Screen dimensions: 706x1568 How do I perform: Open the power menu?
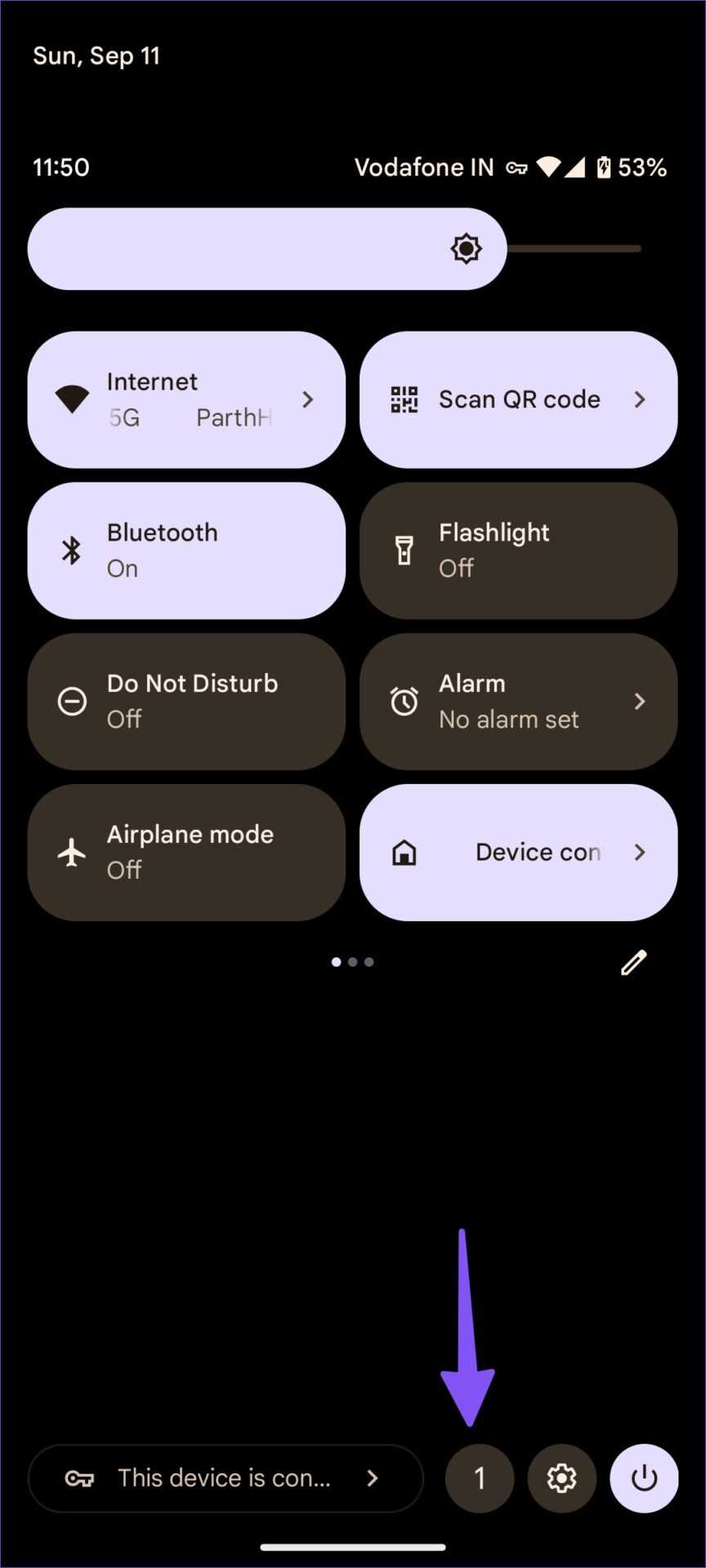pyautogui.click(x=644, y=1478)
